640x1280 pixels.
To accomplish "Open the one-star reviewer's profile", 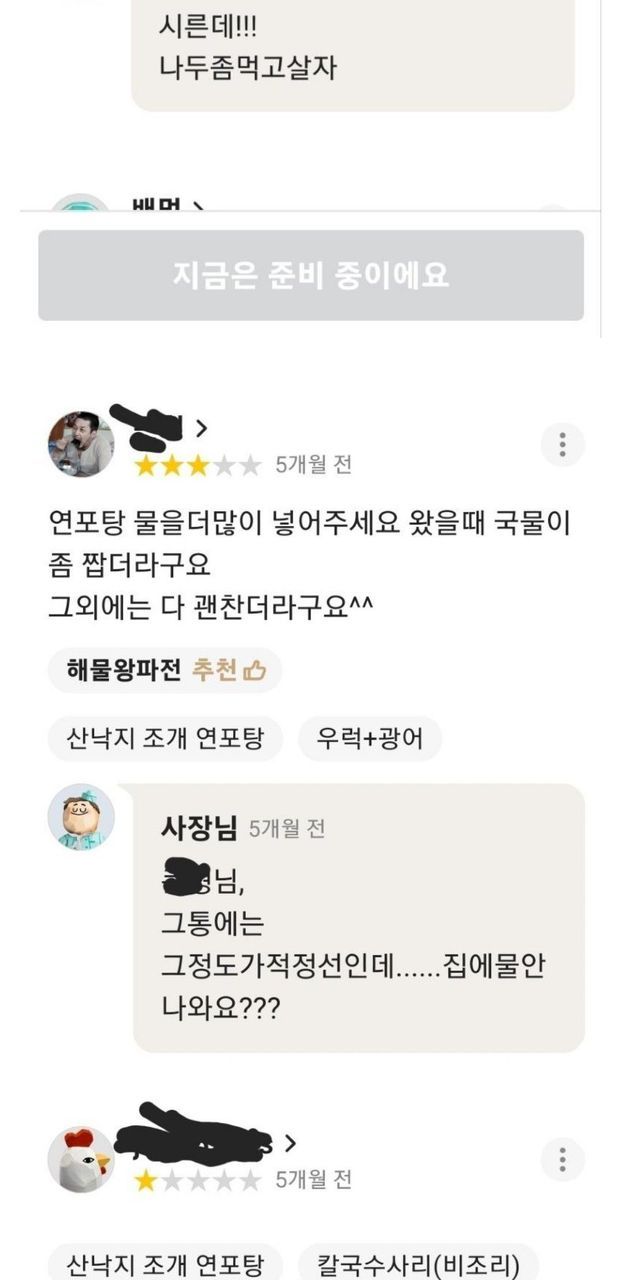I will 81,1159.
